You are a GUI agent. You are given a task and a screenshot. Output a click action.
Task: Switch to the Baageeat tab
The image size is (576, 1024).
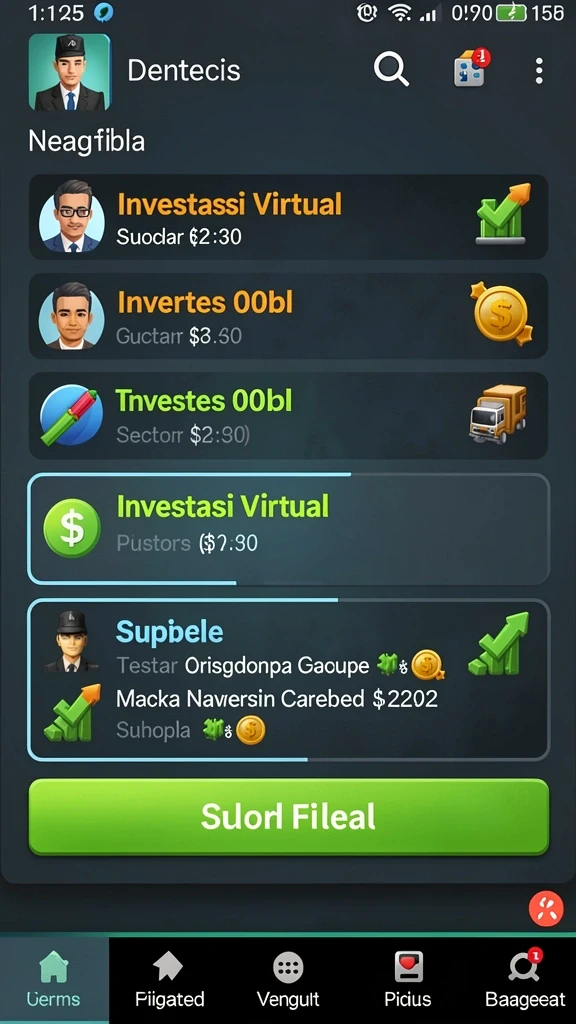(524, 980)
